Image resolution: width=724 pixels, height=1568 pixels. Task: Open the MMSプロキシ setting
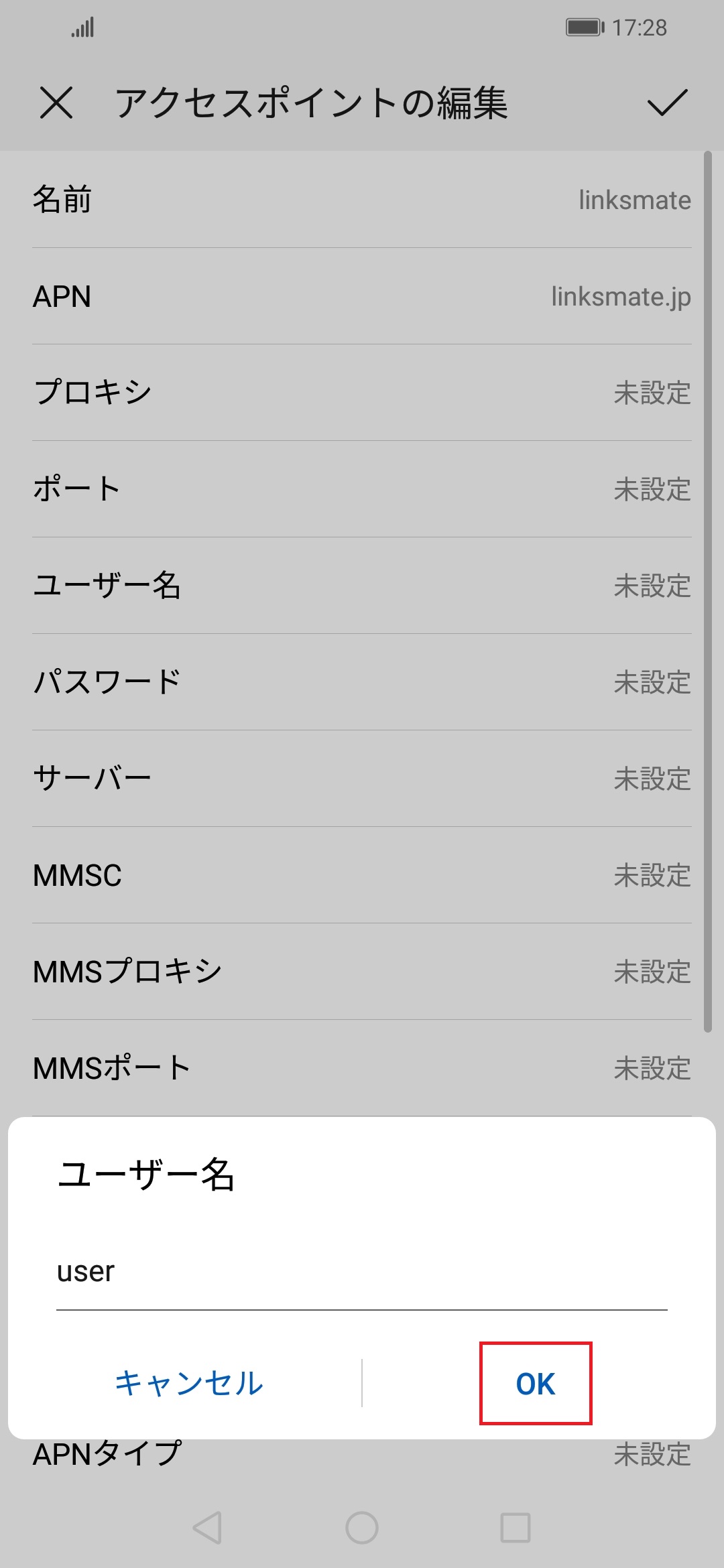pos(362,971)
